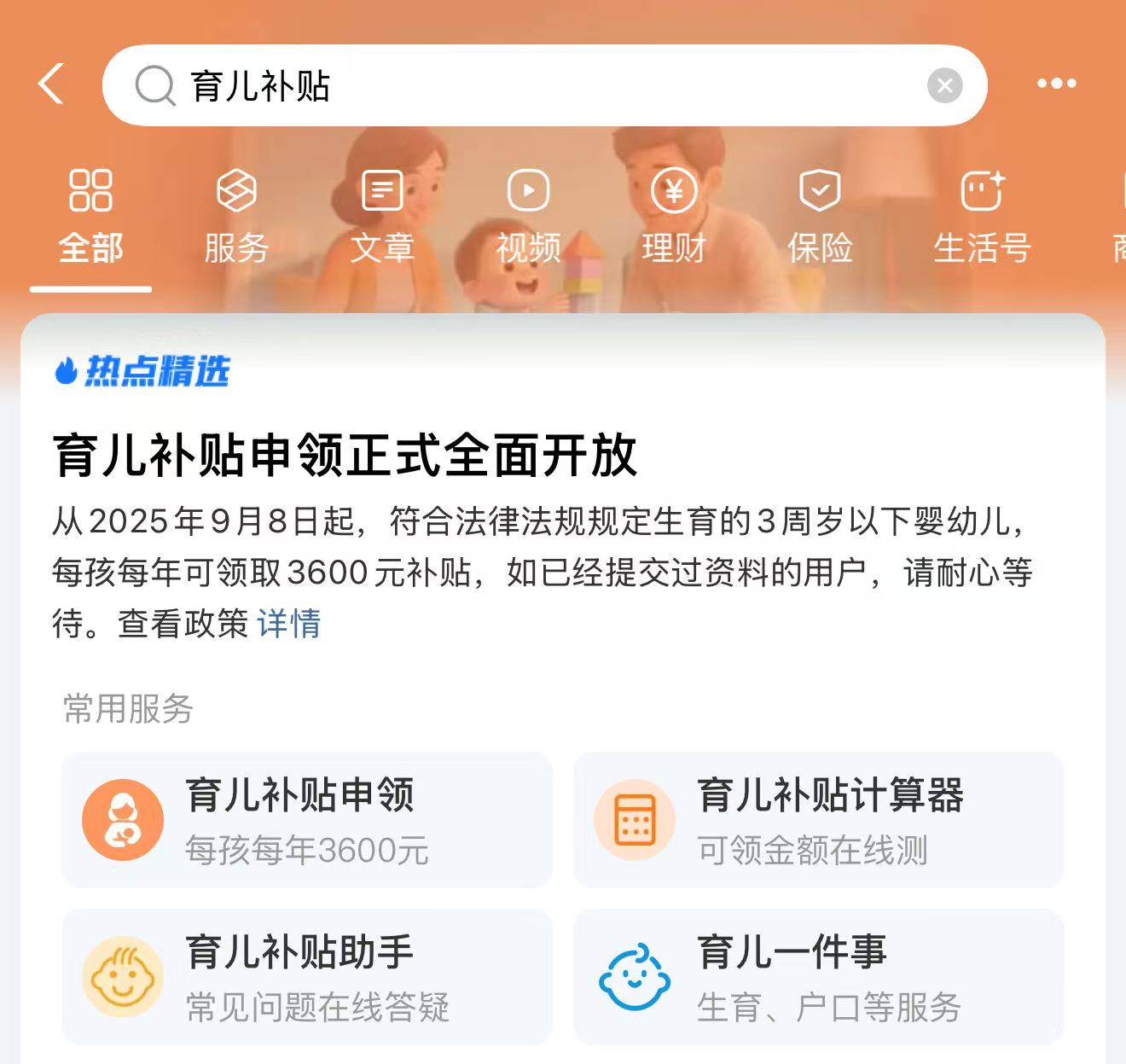Open the 育儿一件事 service

click(819, 977)
